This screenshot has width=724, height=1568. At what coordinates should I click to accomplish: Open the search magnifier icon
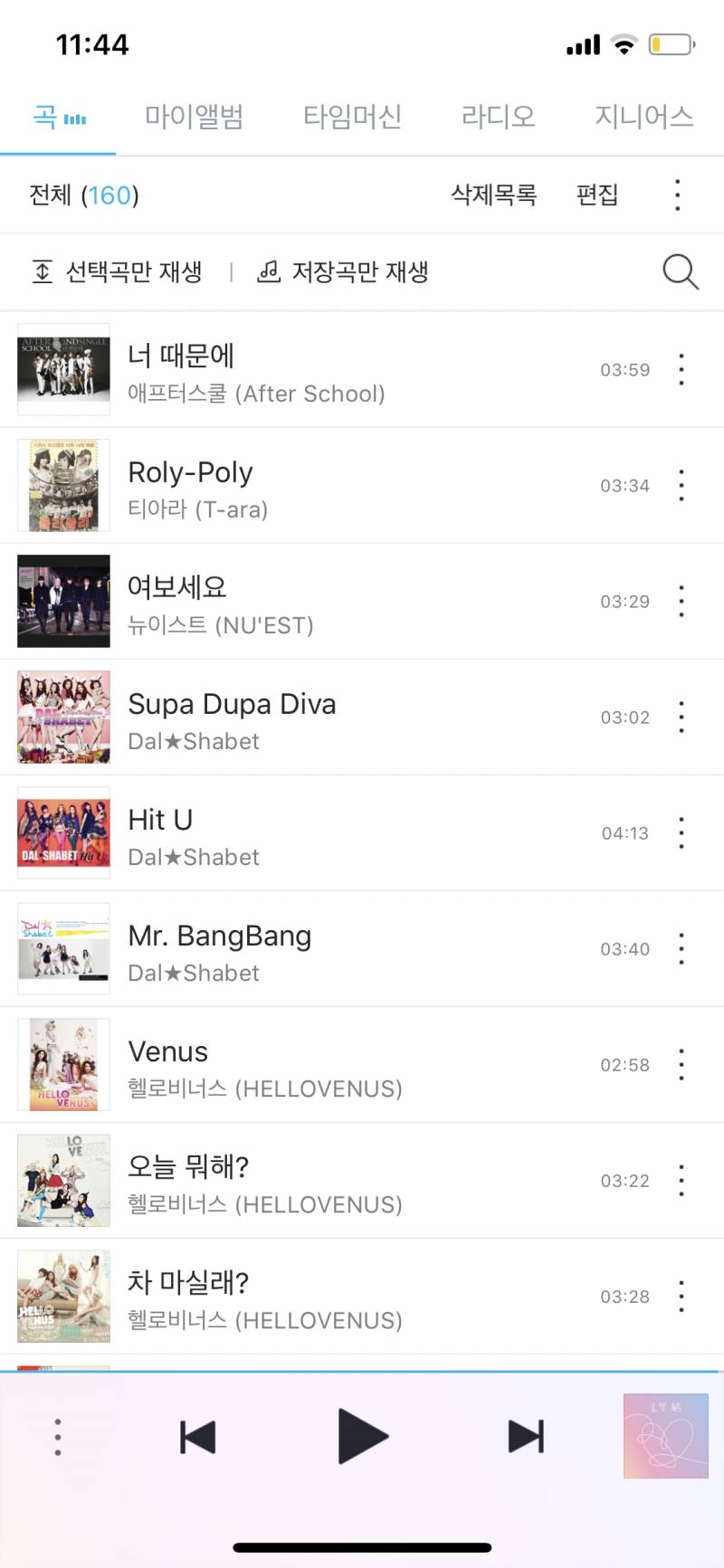(681, 271)
